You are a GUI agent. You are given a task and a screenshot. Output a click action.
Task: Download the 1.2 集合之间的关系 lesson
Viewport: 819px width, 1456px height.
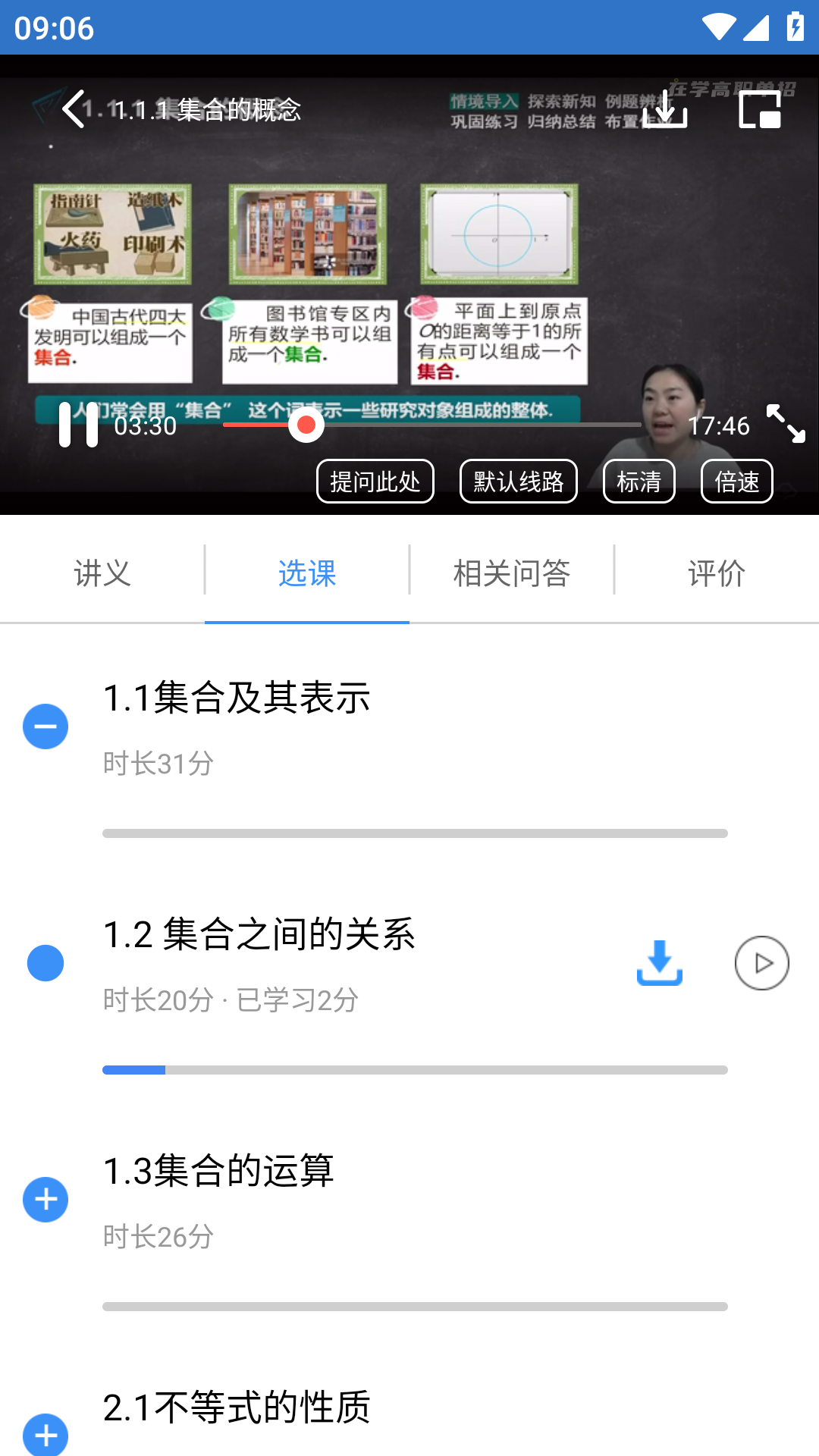(660, 962)
